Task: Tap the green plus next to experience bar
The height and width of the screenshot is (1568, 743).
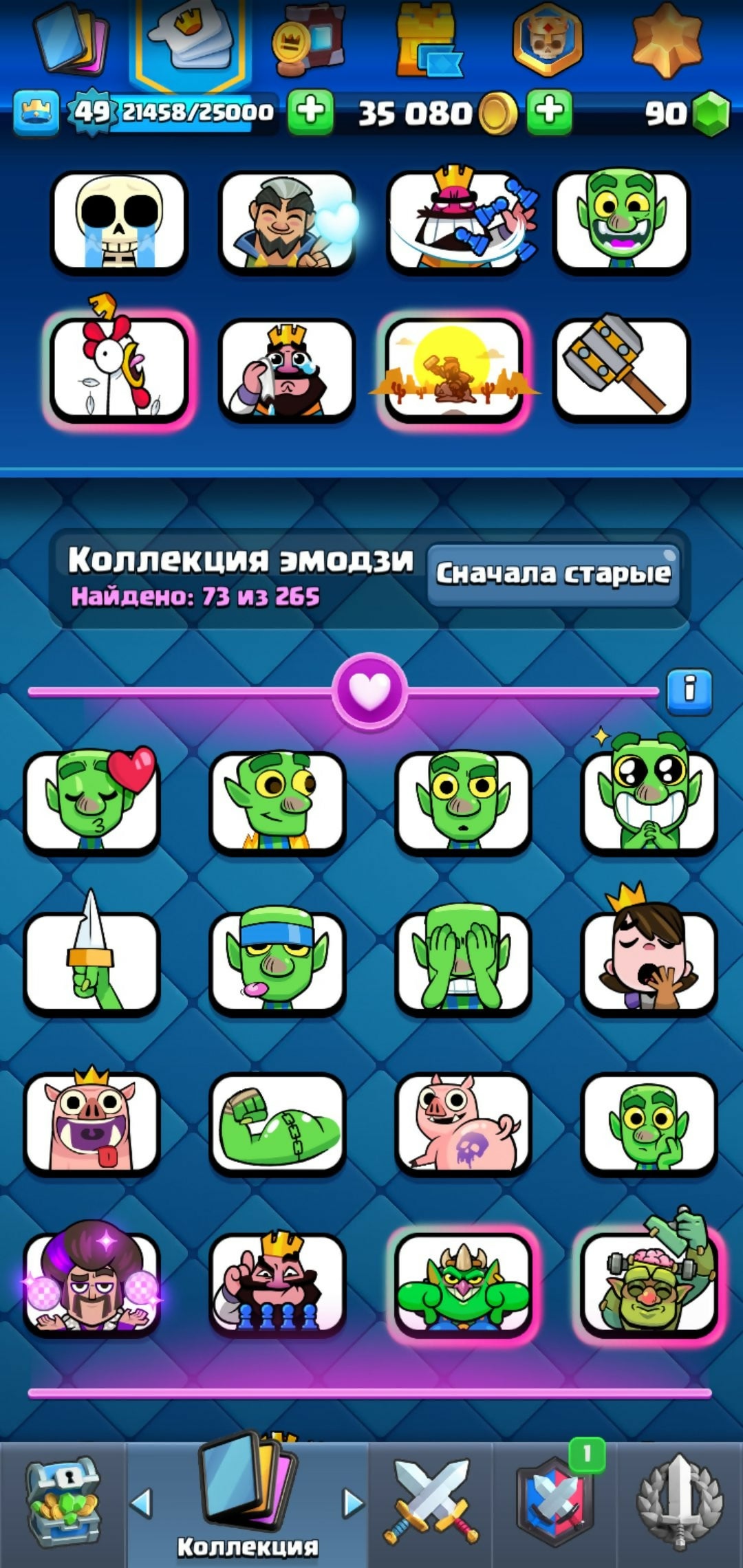Action: point(310,111)
